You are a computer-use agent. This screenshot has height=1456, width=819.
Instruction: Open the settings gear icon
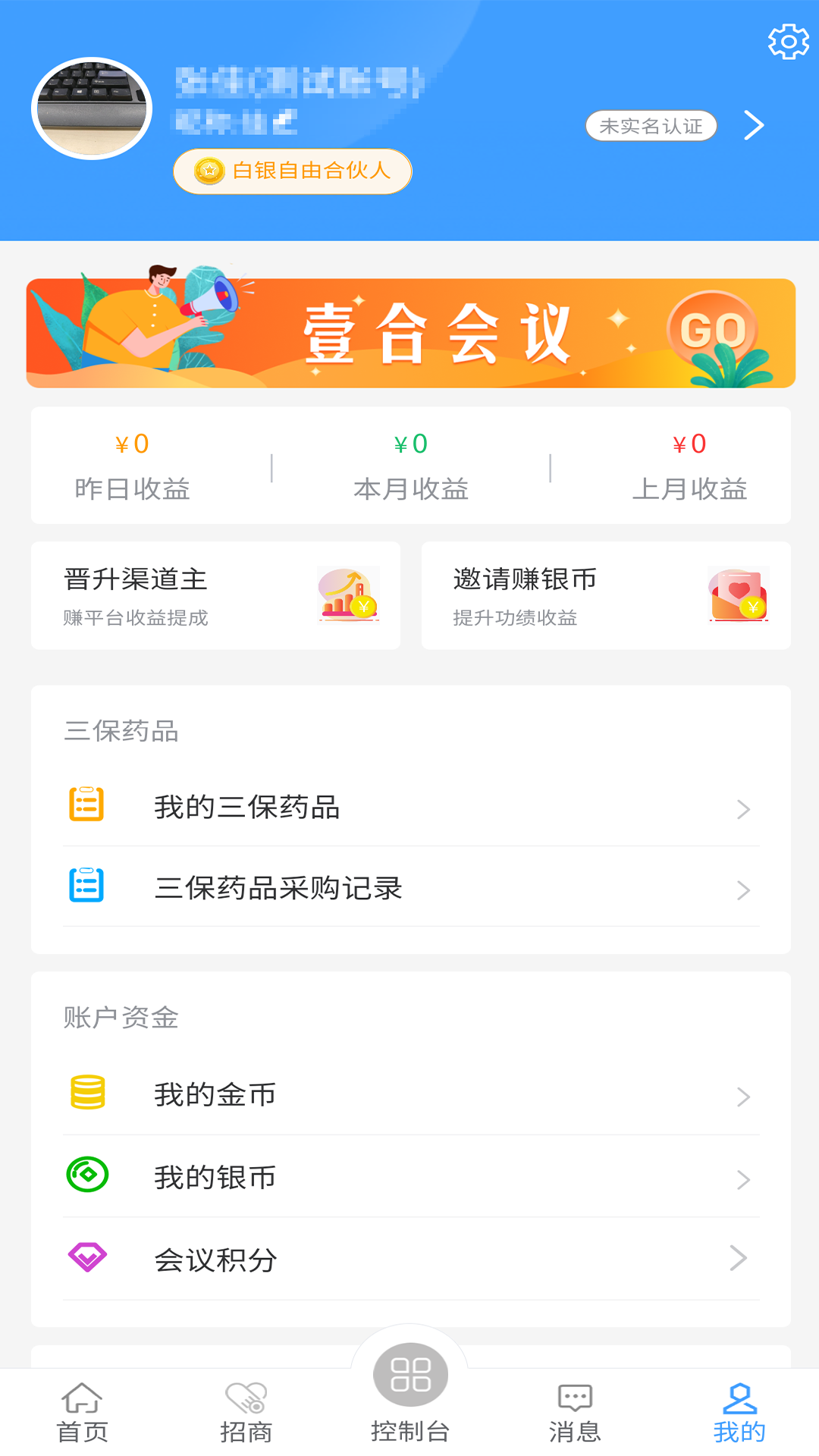point(788,42)
